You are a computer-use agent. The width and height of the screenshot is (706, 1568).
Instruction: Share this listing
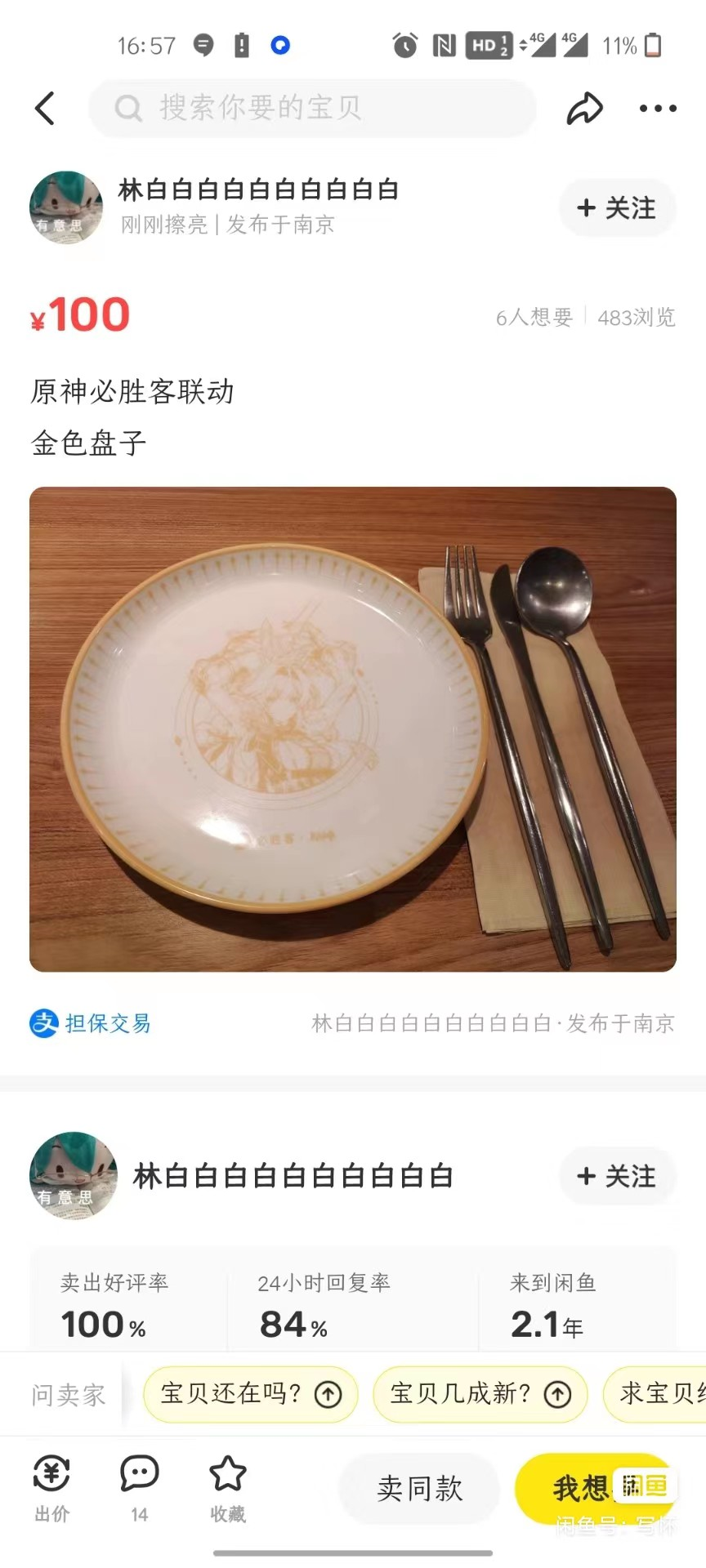(x=584, y=108)
